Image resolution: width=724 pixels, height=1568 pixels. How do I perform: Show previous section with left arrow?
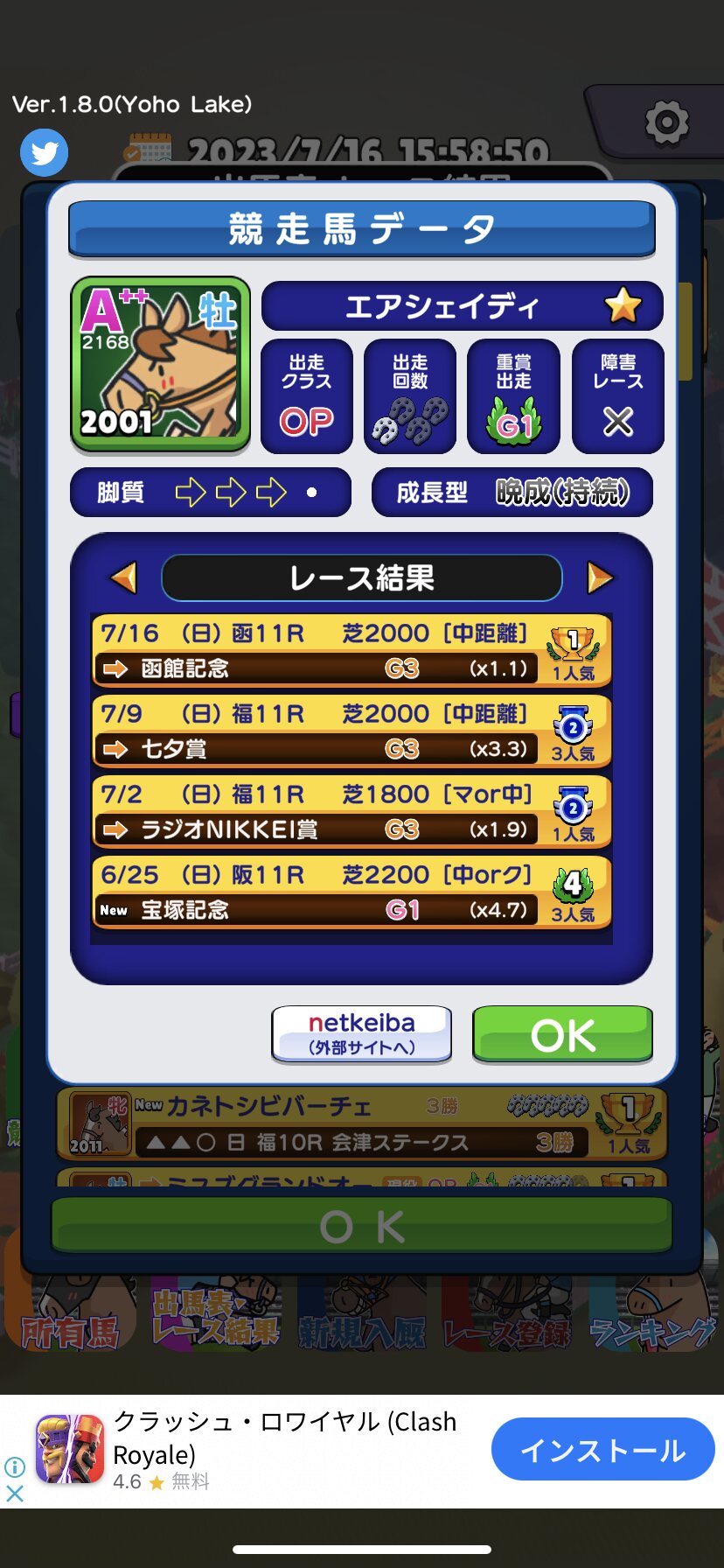[x=124, y=577]
